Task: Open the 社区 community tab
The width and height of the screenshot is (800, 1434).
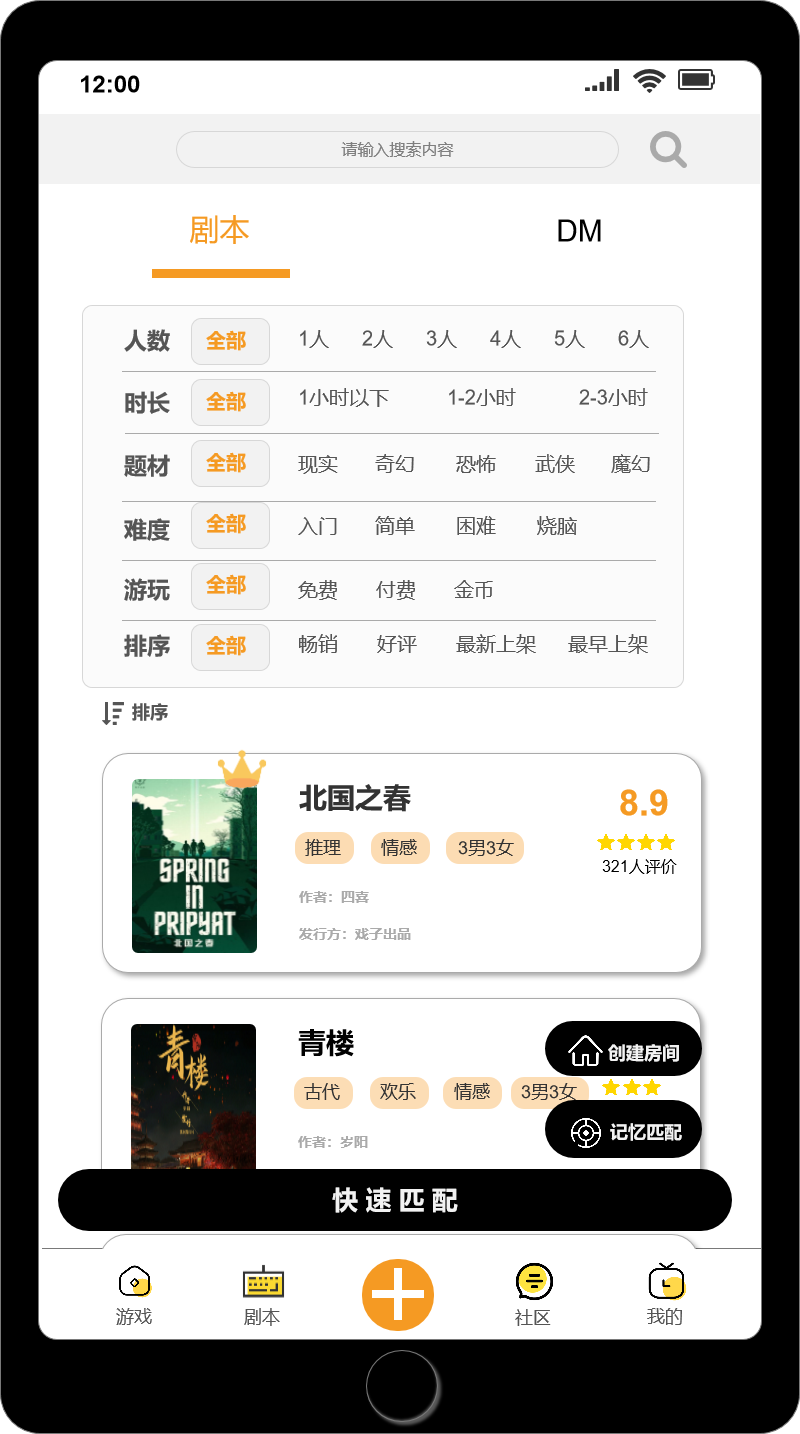Action: point(533,1295)
